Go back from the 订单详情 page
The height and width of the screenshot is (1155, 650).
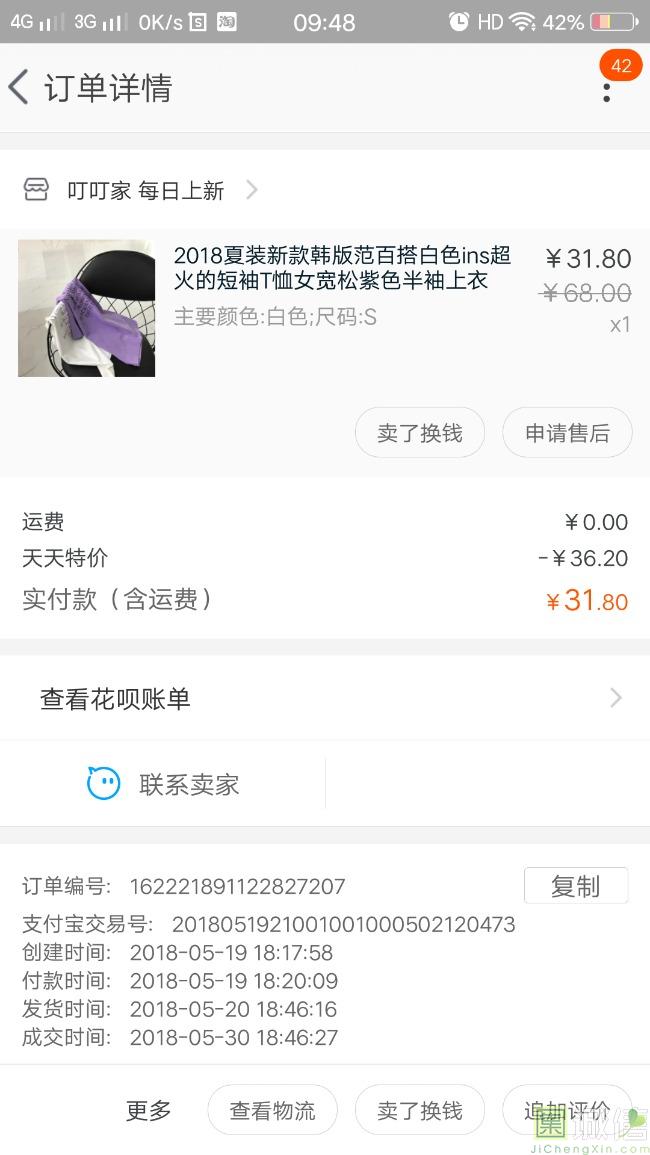coord(18,88)
